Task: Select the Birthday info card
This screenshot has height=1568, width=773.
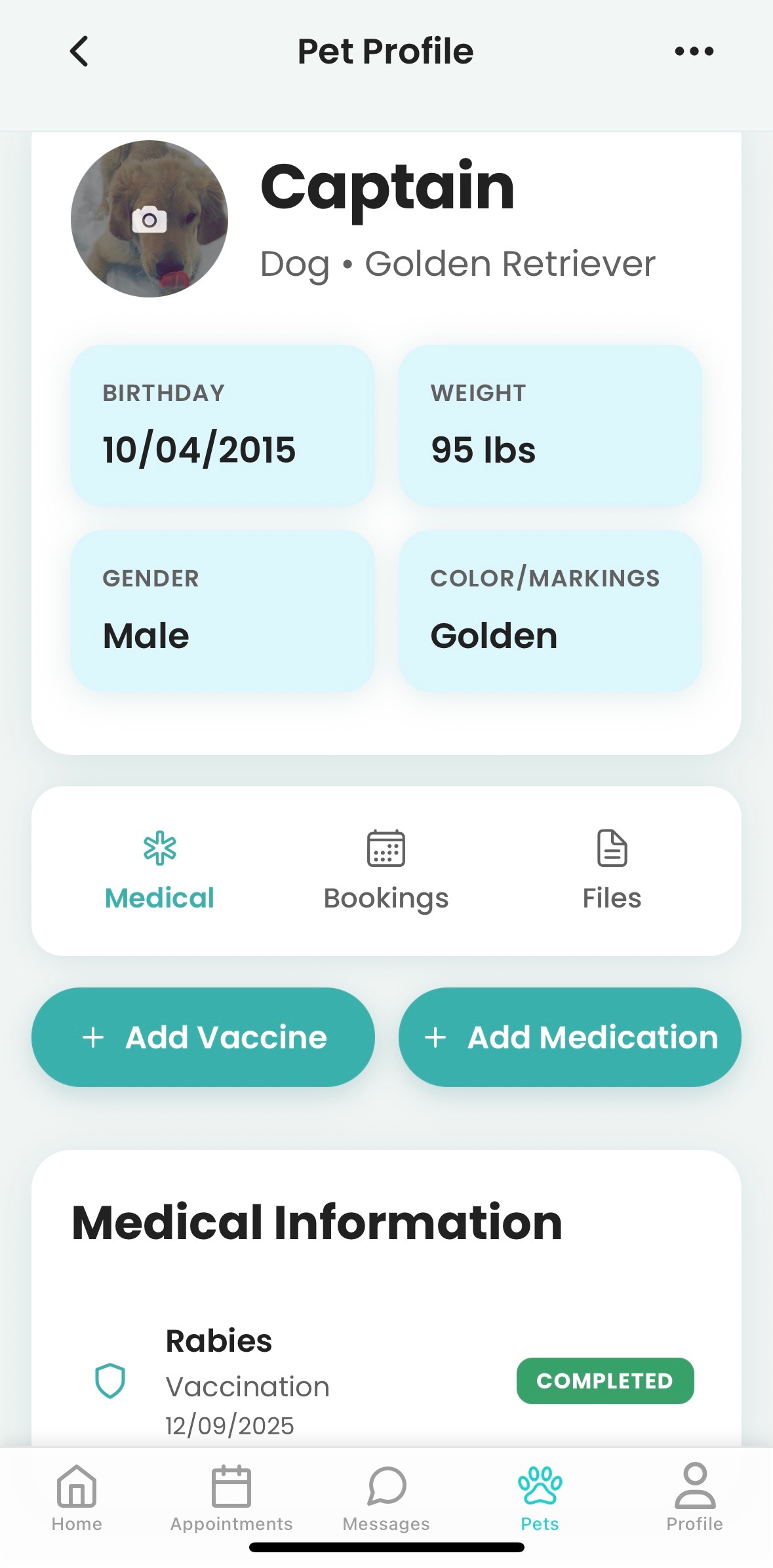Action: (x=223, y=425)
